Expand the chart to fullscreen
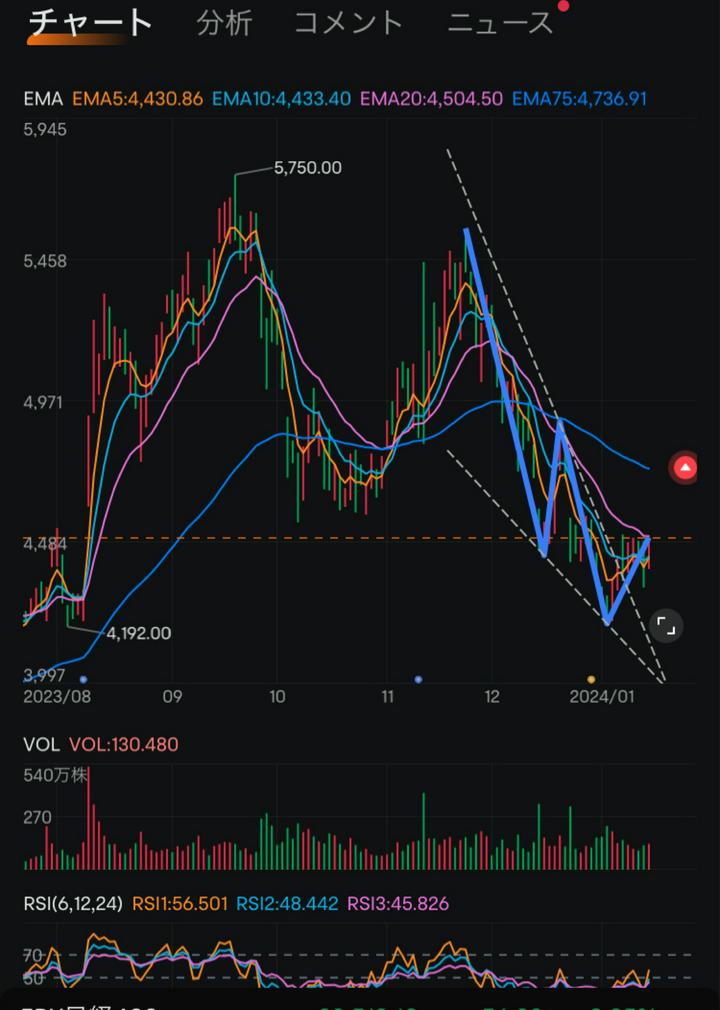The width and height of the screenshot is (720, 1010). (666, 627)
